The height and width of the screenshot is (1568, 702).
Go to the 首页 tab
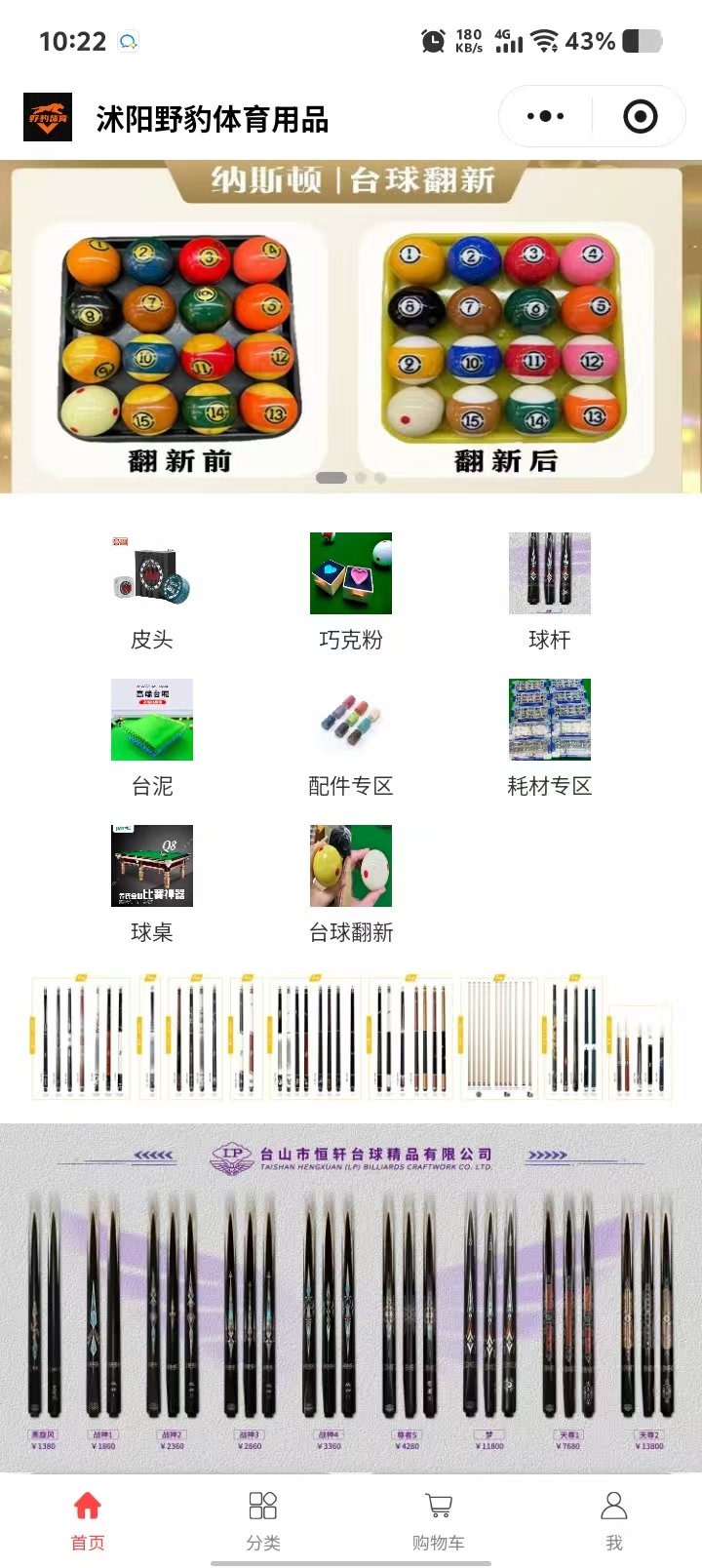pyautogui.click(x=88, y=1519)
